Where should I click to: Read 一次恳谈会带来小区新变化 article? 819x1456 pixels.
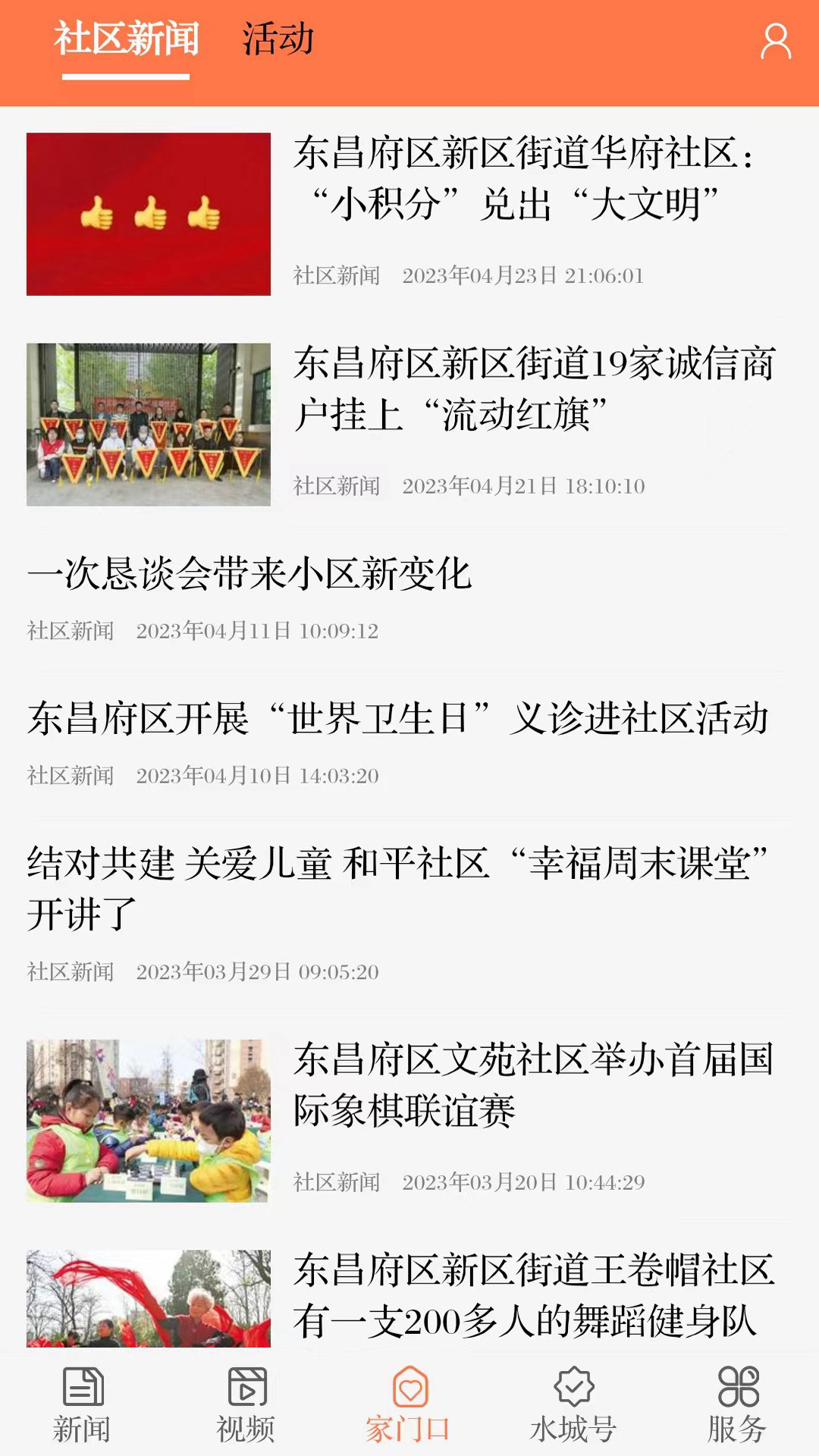[250, 574]
